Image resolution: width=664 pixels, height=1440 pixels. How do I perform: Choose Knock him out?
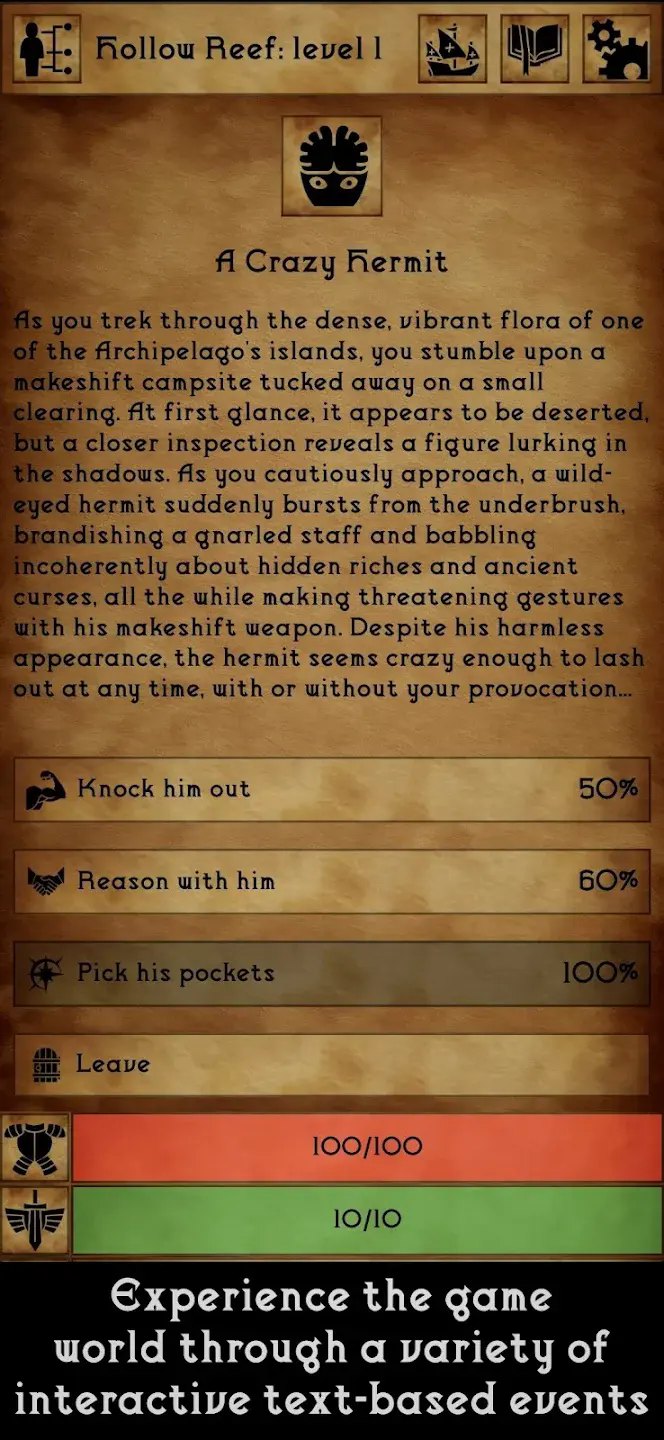click(x=332, y=789)
